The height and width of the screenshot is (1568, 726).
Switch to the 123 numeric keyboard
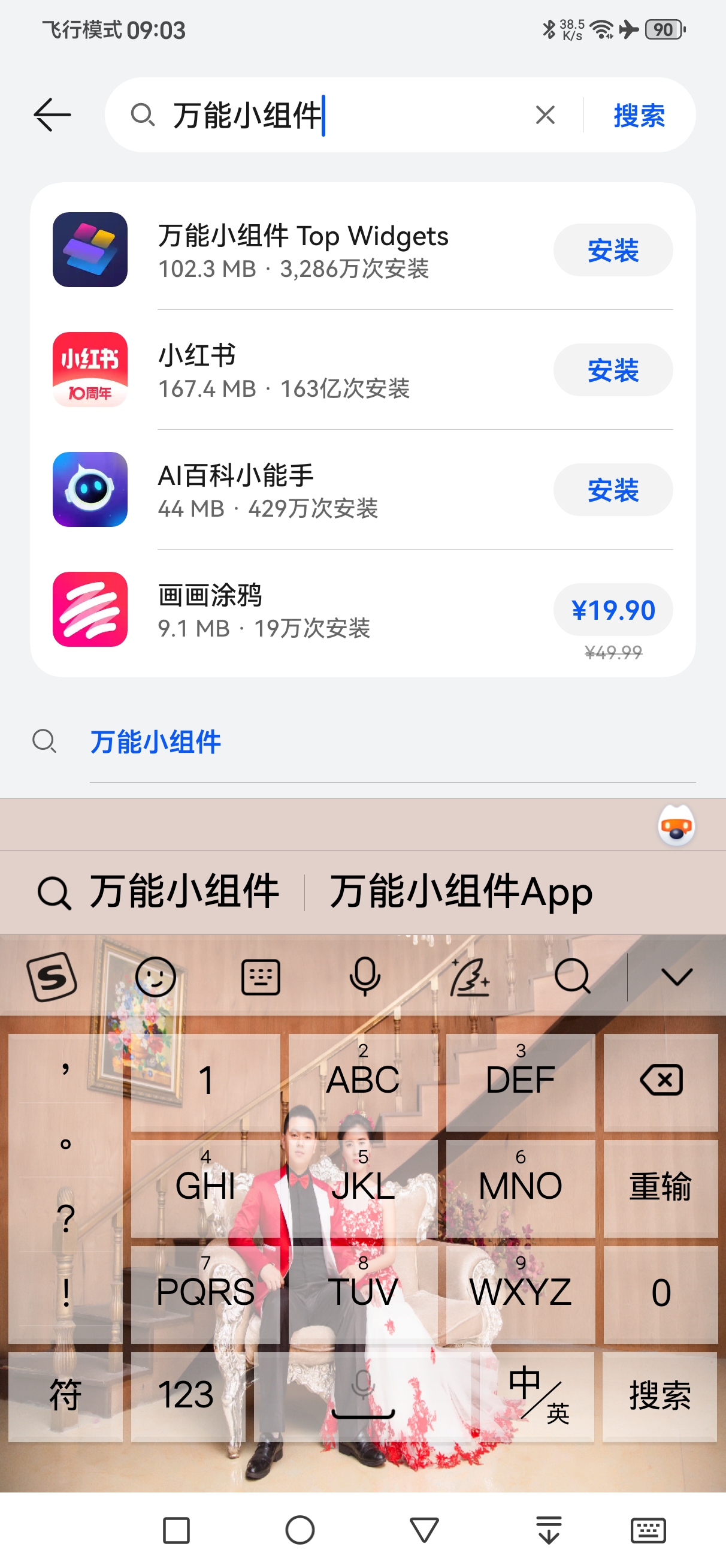(186, 1397)
